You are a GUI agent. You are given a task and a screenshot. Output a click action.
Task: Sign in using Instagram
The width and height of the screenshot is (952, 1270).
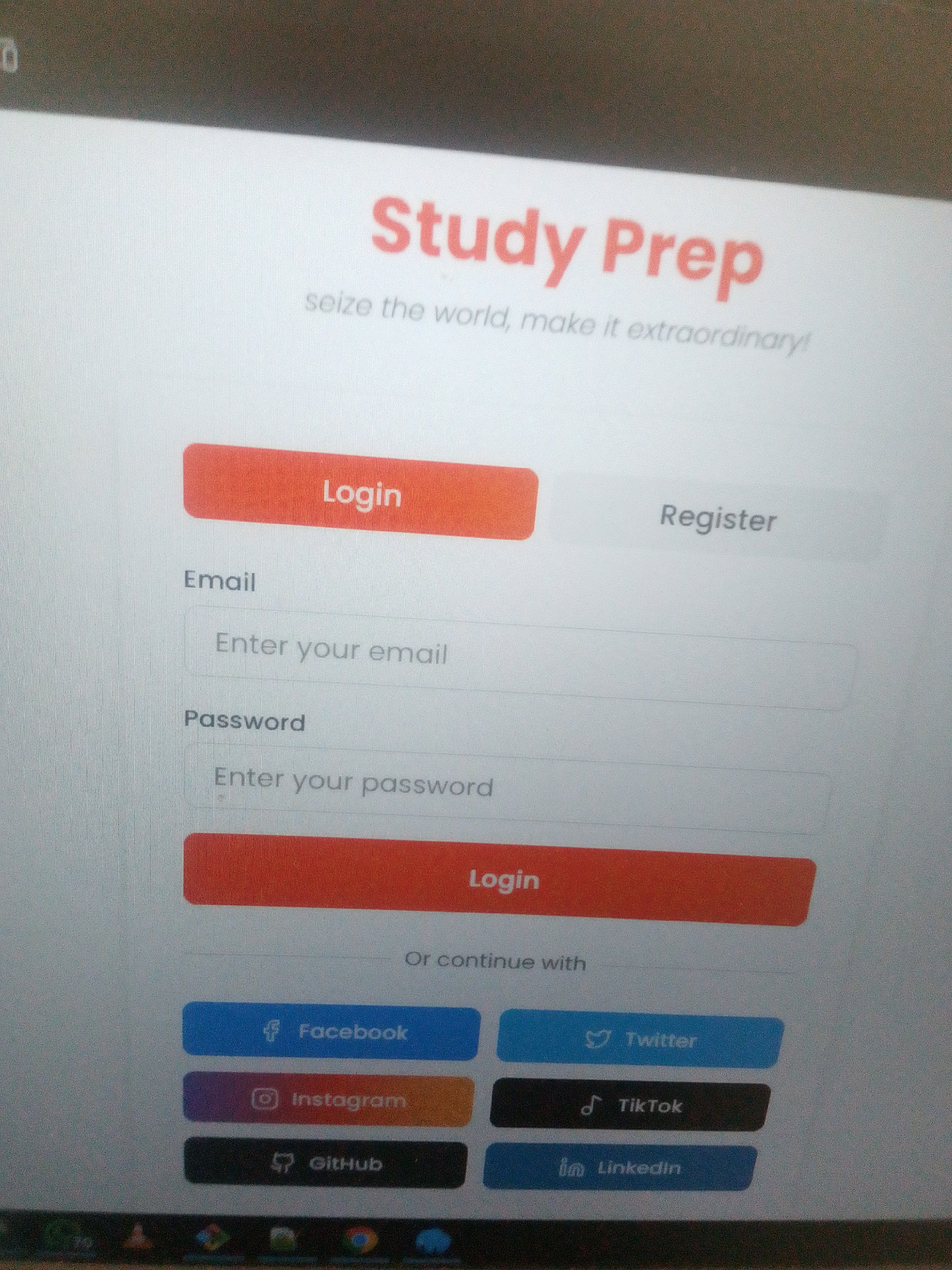click(328, 1099)
